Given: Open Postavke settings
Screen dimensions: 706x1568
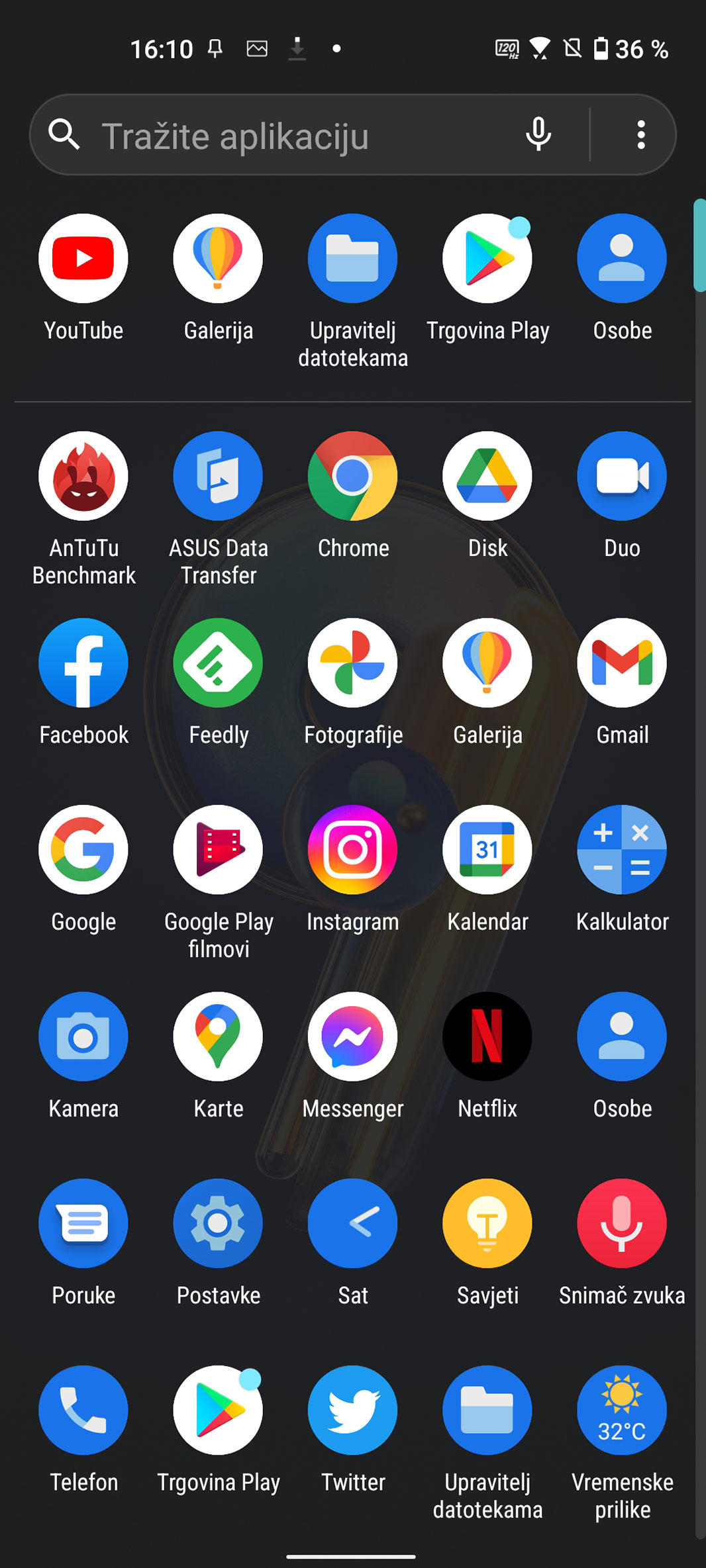Looking at the screenshot, I should [218, 1223].
